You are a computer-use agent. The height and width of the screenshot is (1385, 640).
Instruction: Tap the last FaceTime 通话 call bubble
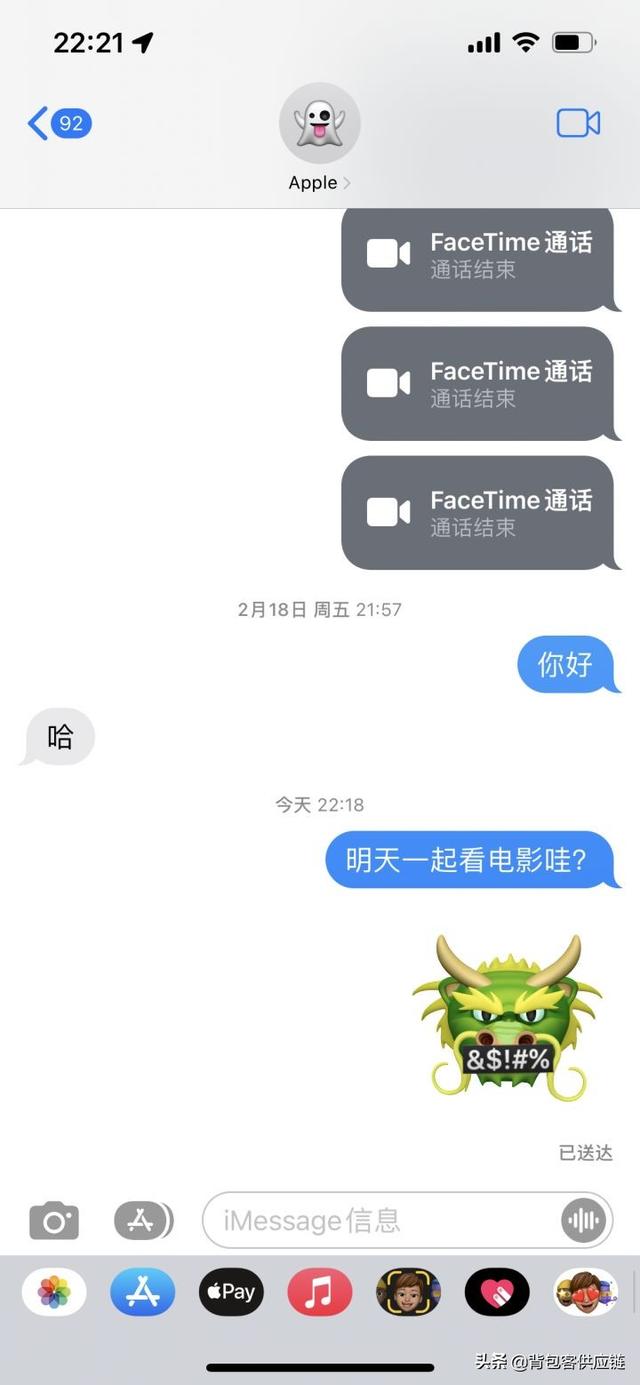pos(478,513)
